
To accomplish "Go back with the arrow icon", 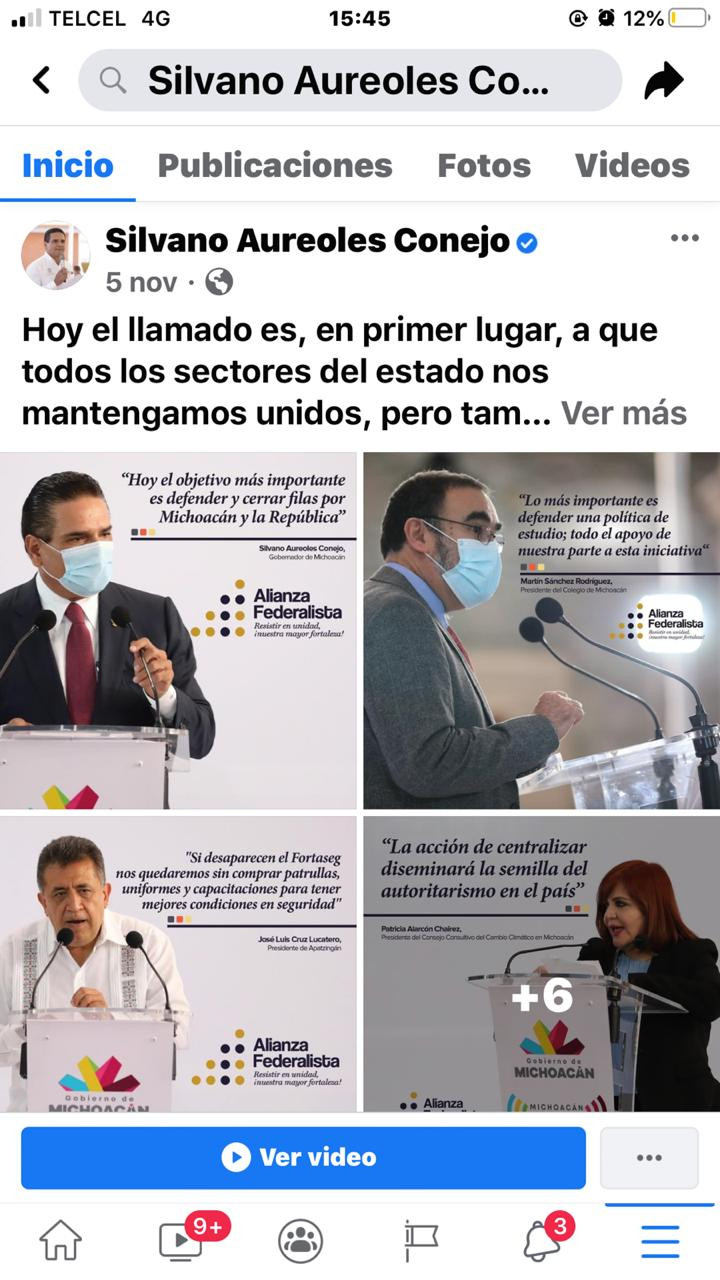I will pos(42,80).
